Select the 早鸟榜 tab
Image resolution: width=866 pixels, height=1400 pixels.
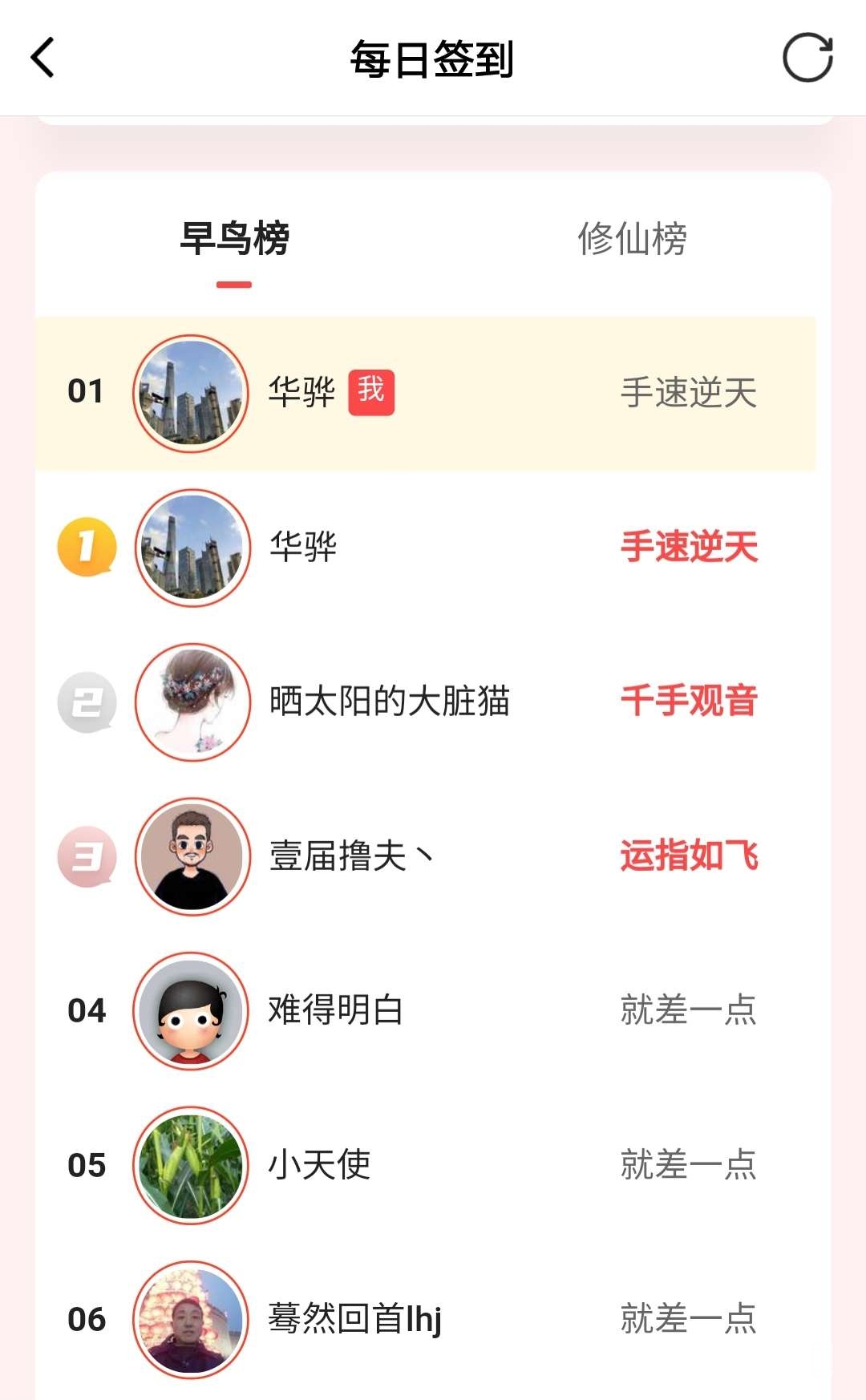[234, 239]
